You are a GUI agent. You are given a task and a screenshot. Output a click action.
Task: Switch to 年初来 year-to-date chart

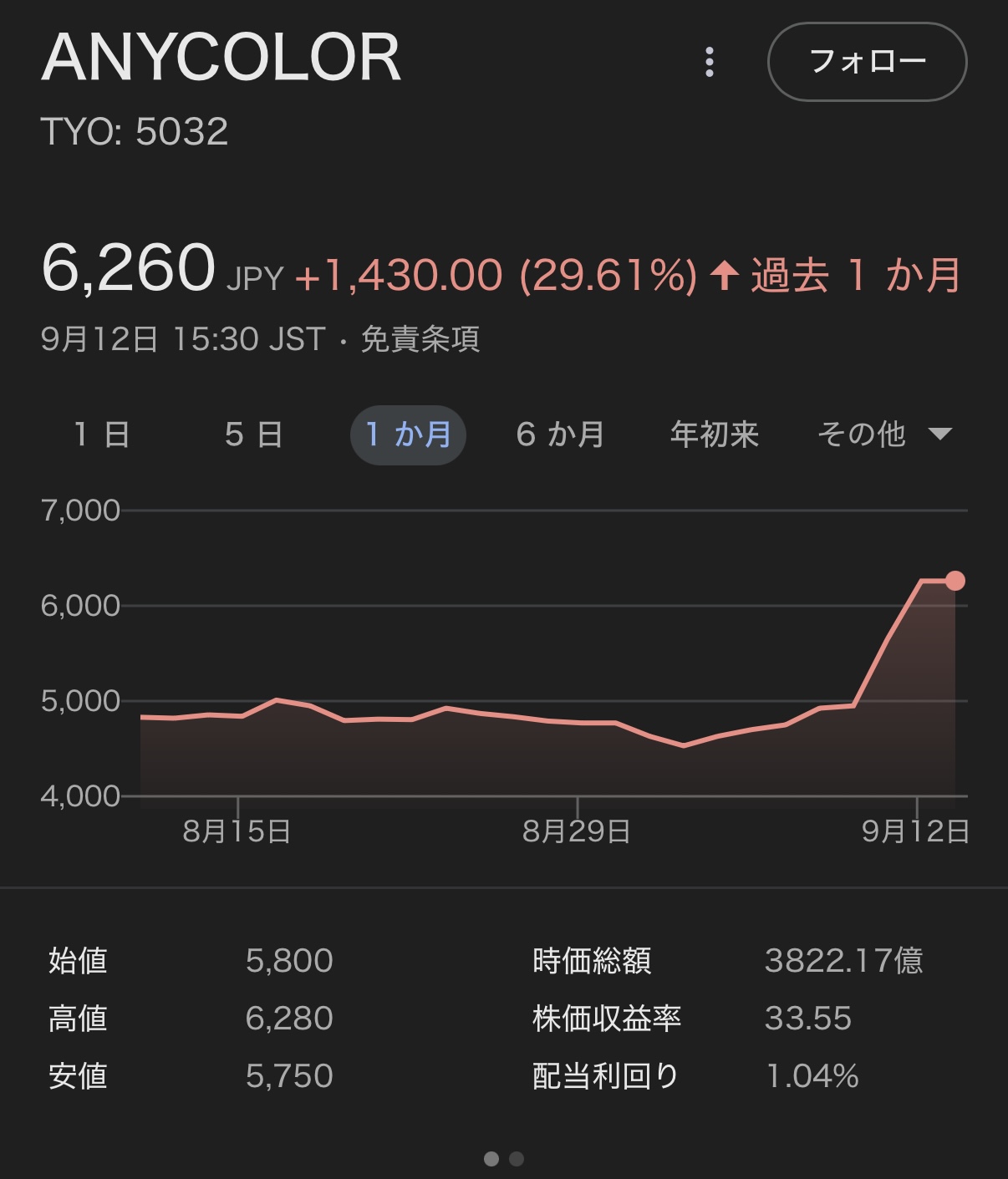coord(714,435)
